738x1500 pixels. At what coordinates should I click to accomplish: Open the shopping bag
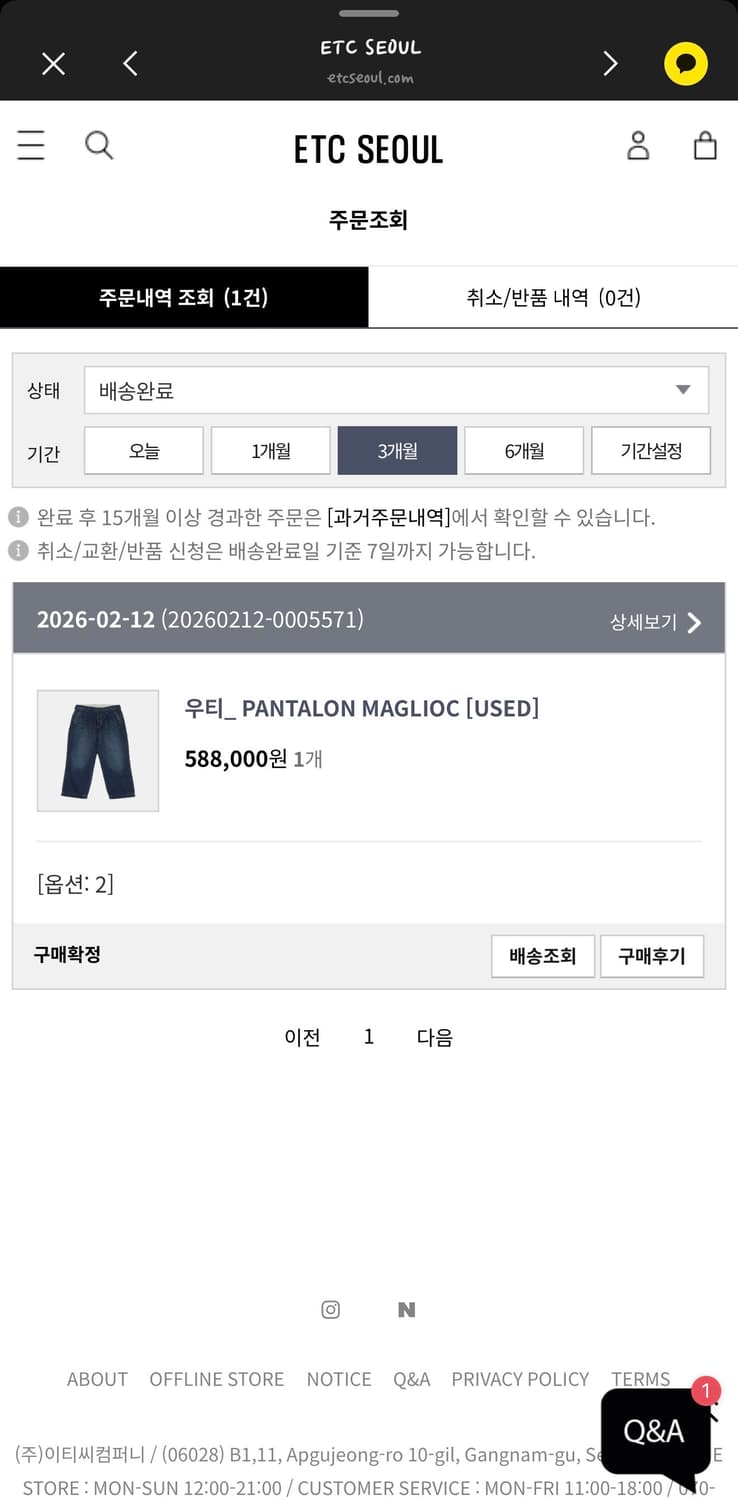[x=705, y=145]
